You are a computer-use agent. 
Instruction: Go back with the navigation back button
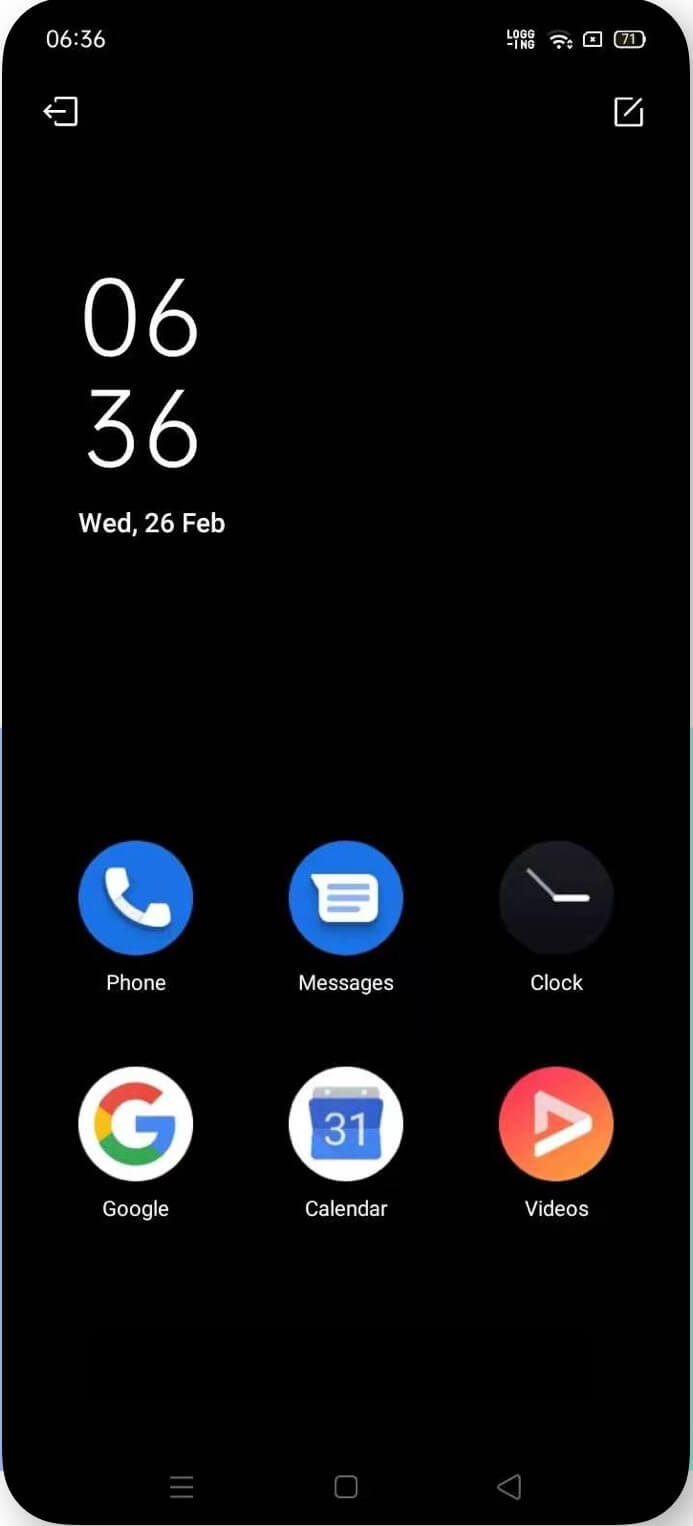[x=509, y=1487]
